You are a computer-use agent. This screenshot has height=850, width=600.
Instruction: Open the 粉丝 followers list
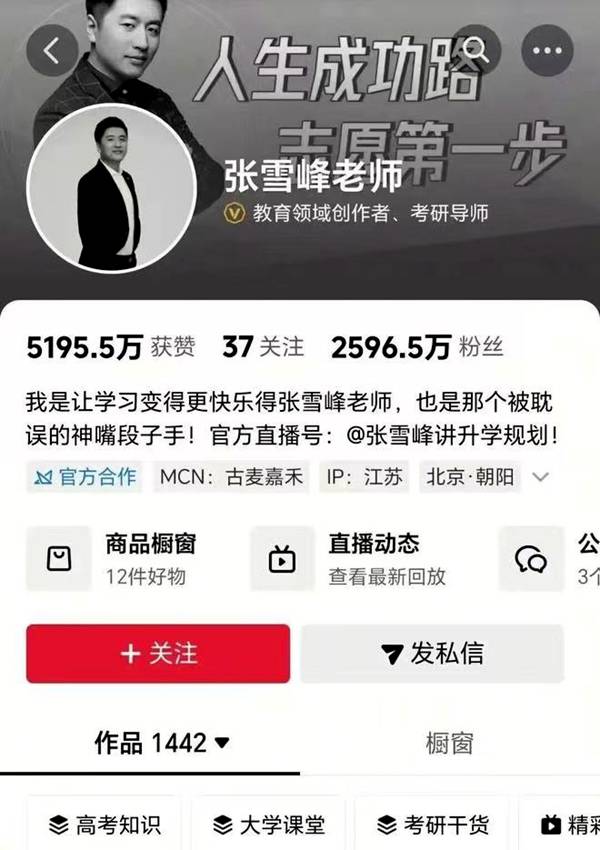tap(417, 348)
